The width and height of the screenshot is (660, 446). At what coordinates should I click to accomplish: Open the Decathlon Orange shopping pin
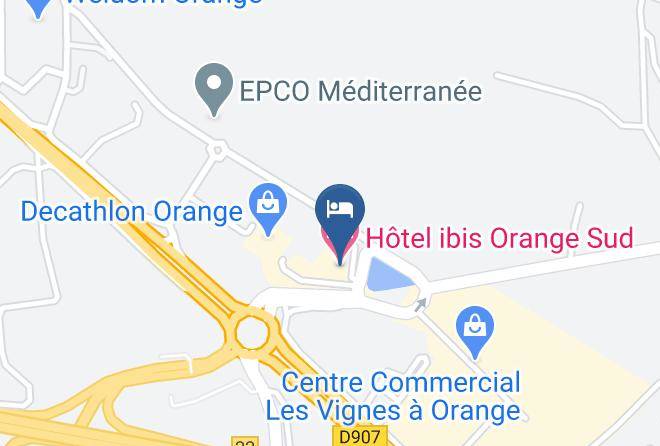tap(268, 209)
